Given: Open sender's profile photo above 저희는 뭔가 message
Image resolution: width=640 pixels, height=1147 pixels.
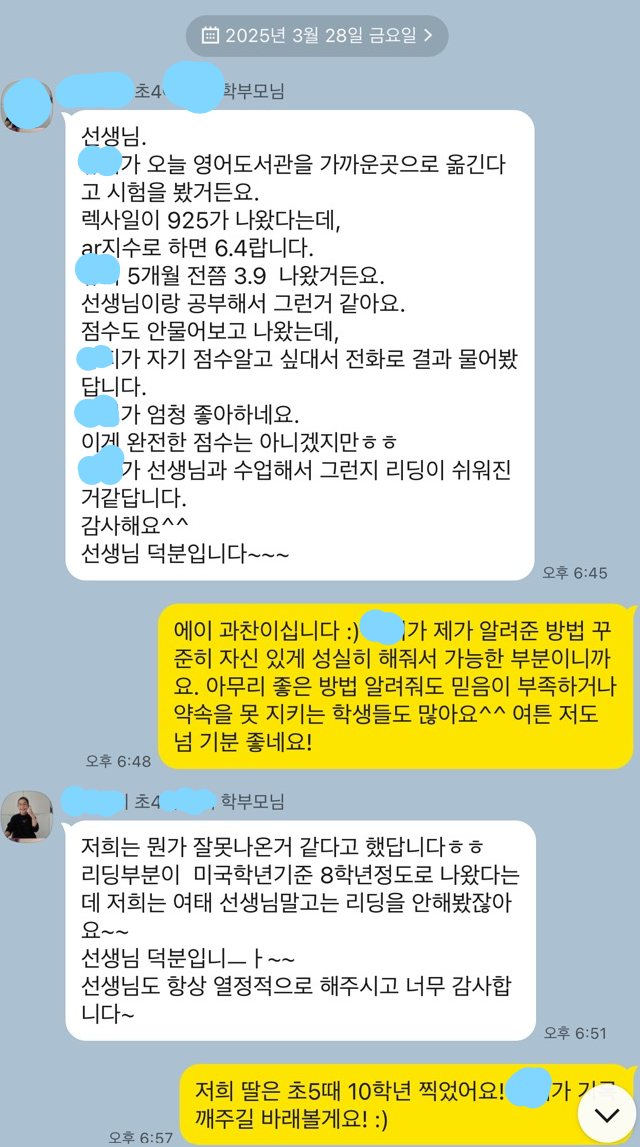Looking at the screenshot, I should click(x=27, y=815).
